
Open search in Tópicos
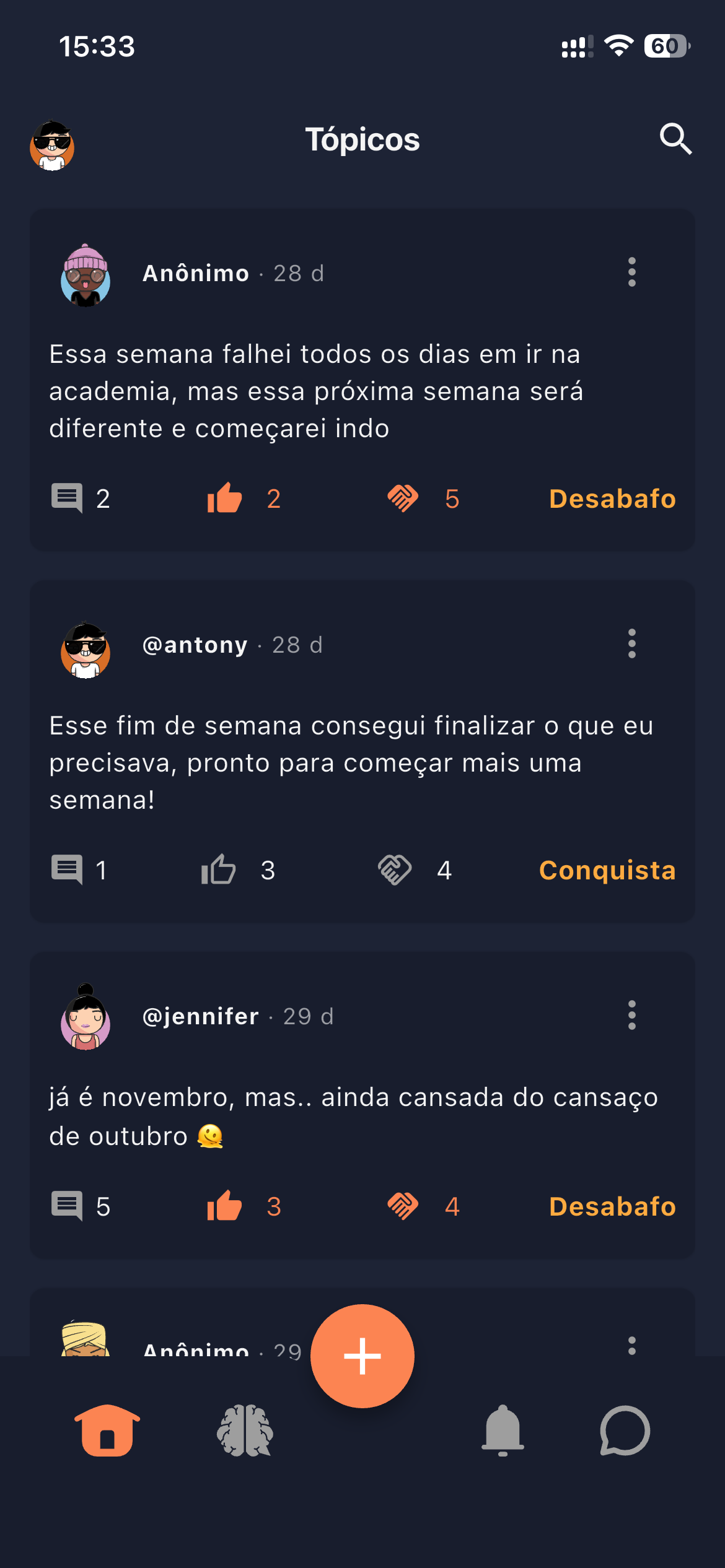click(675, 139)
